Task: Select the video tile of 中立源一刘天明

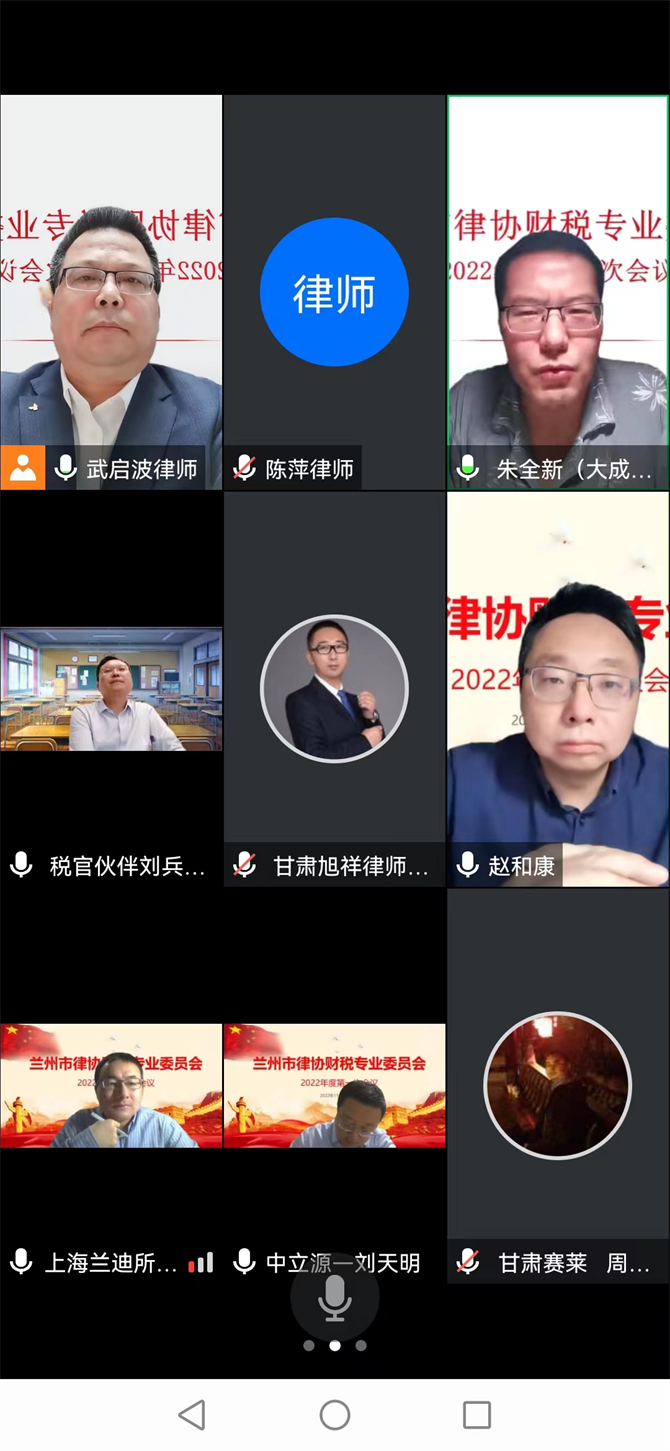Action: pos(334,1085)
